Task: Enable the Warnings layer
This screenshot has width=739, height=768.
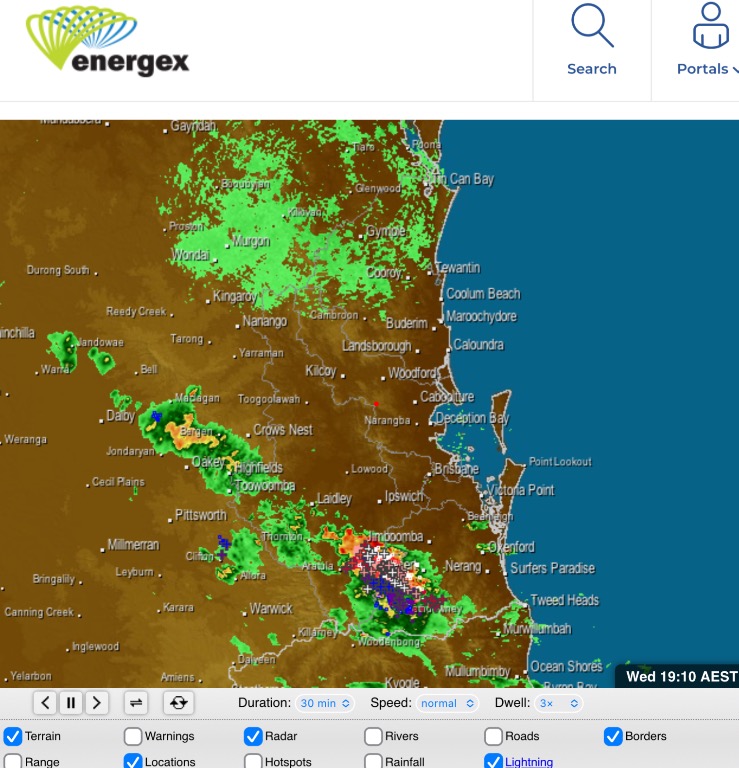Action: pyautogui.click(x=133, y=737)
